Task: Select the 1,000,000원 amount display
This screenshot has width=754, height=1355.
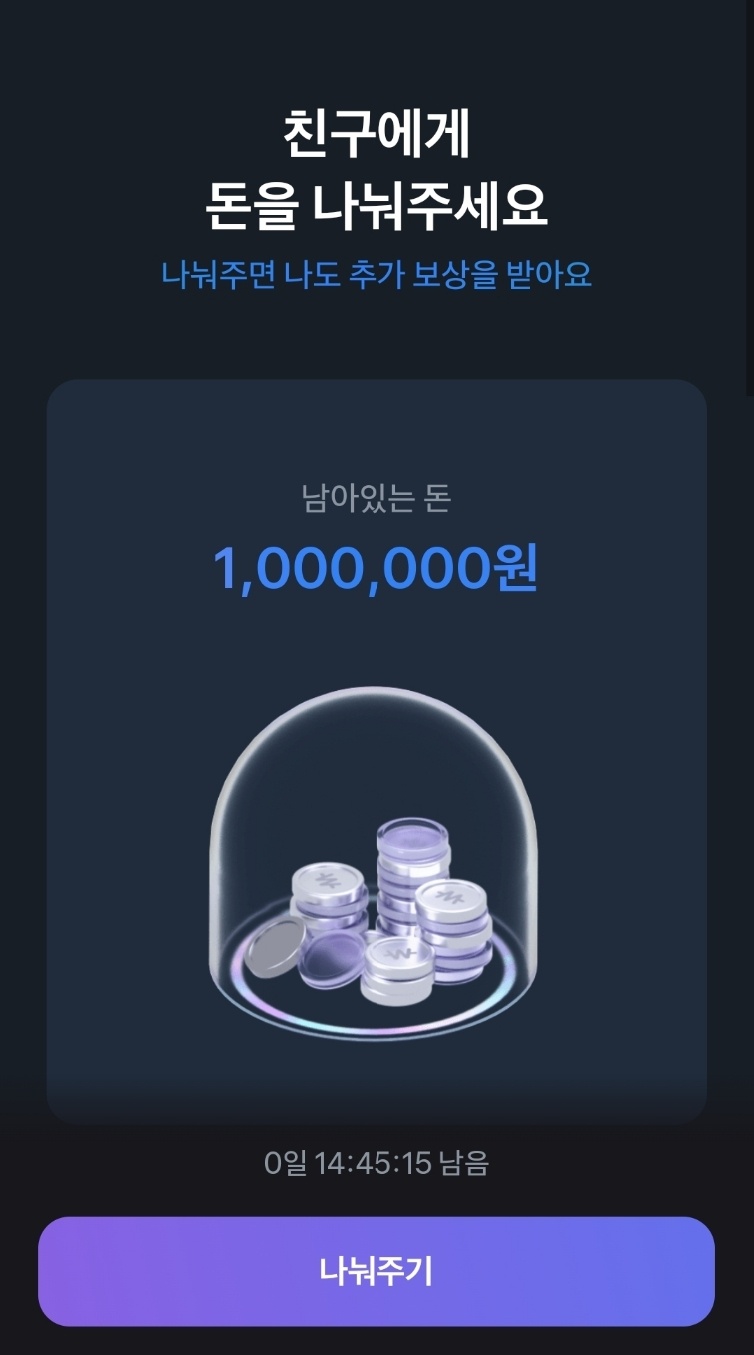Action: tap(377, 570)
